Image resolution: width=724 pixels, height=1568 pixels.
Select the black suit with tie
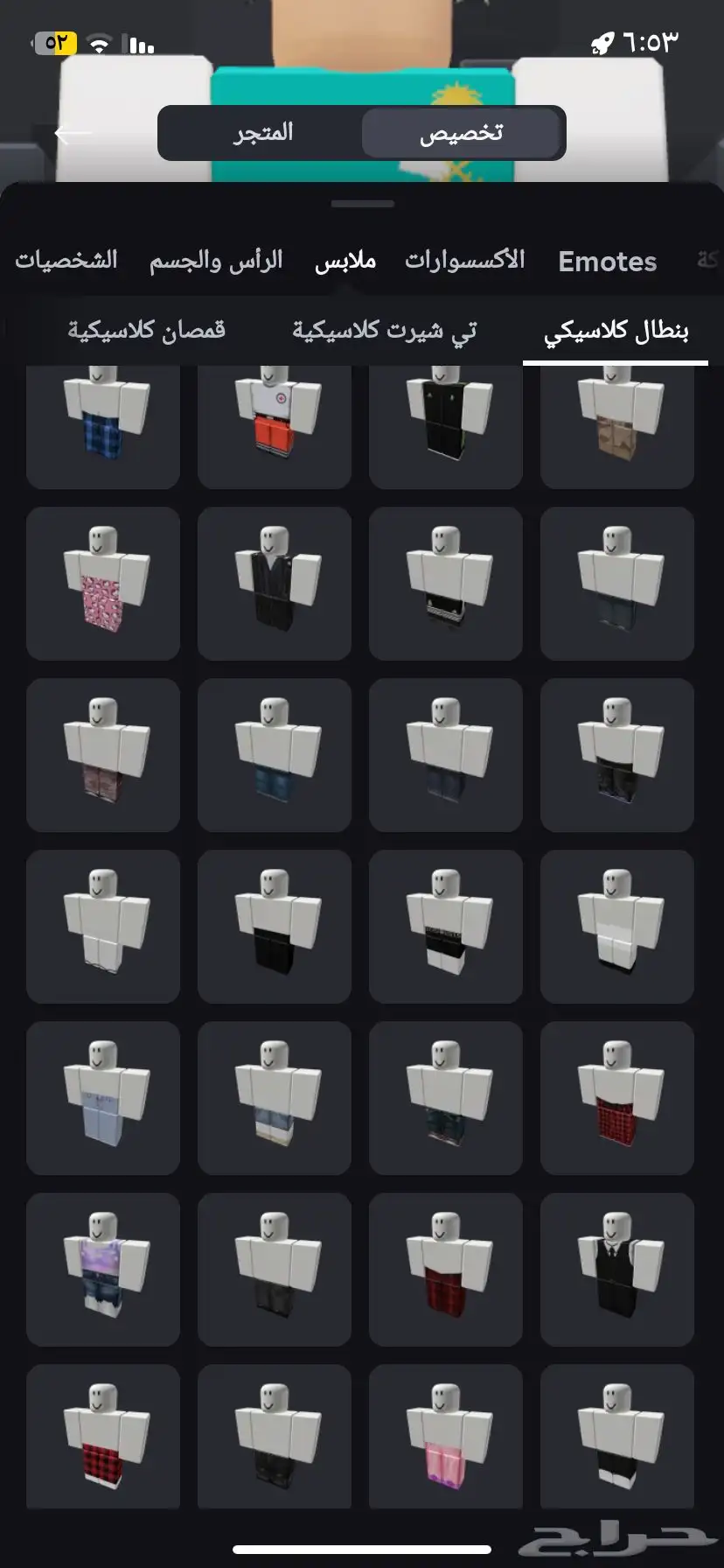(617, 1269)
